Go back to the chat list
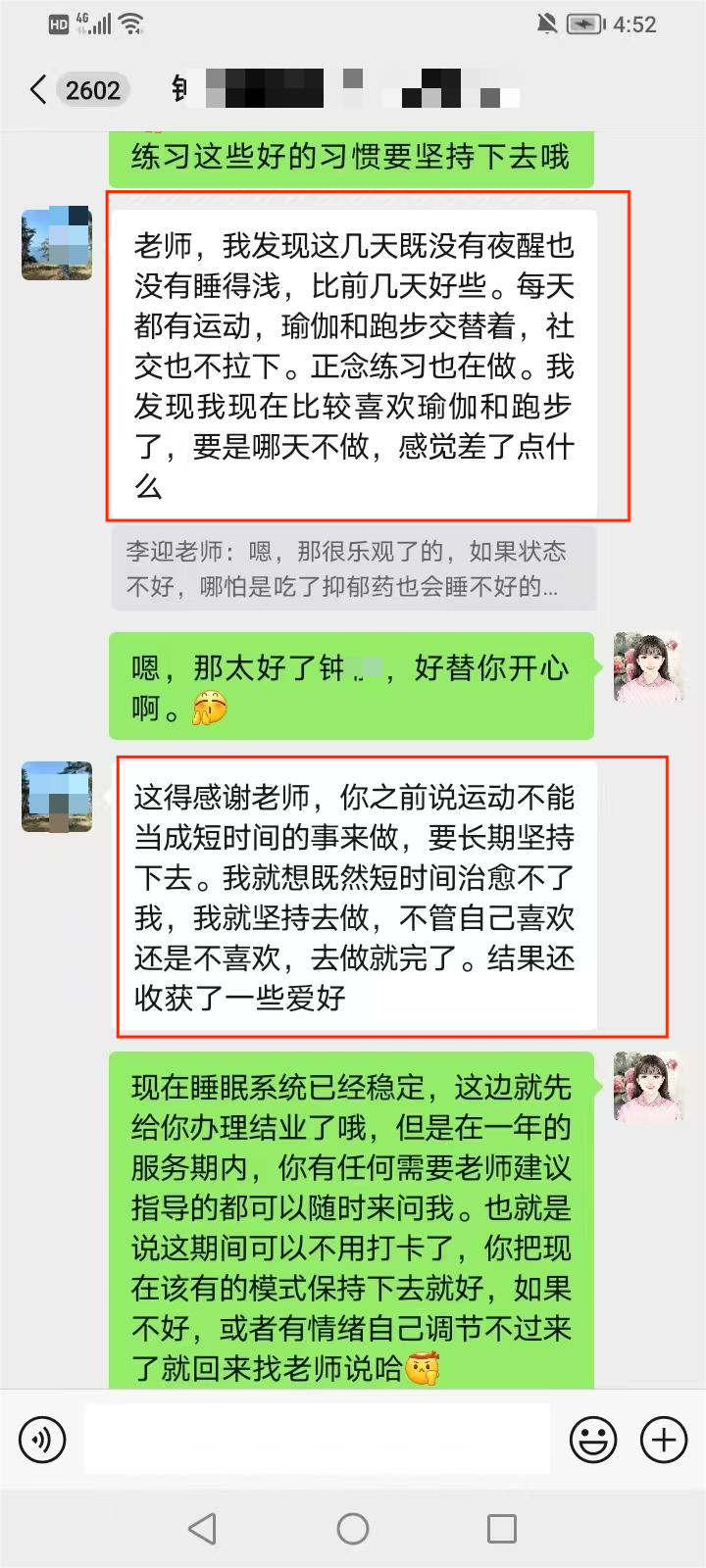 (39, 90)
